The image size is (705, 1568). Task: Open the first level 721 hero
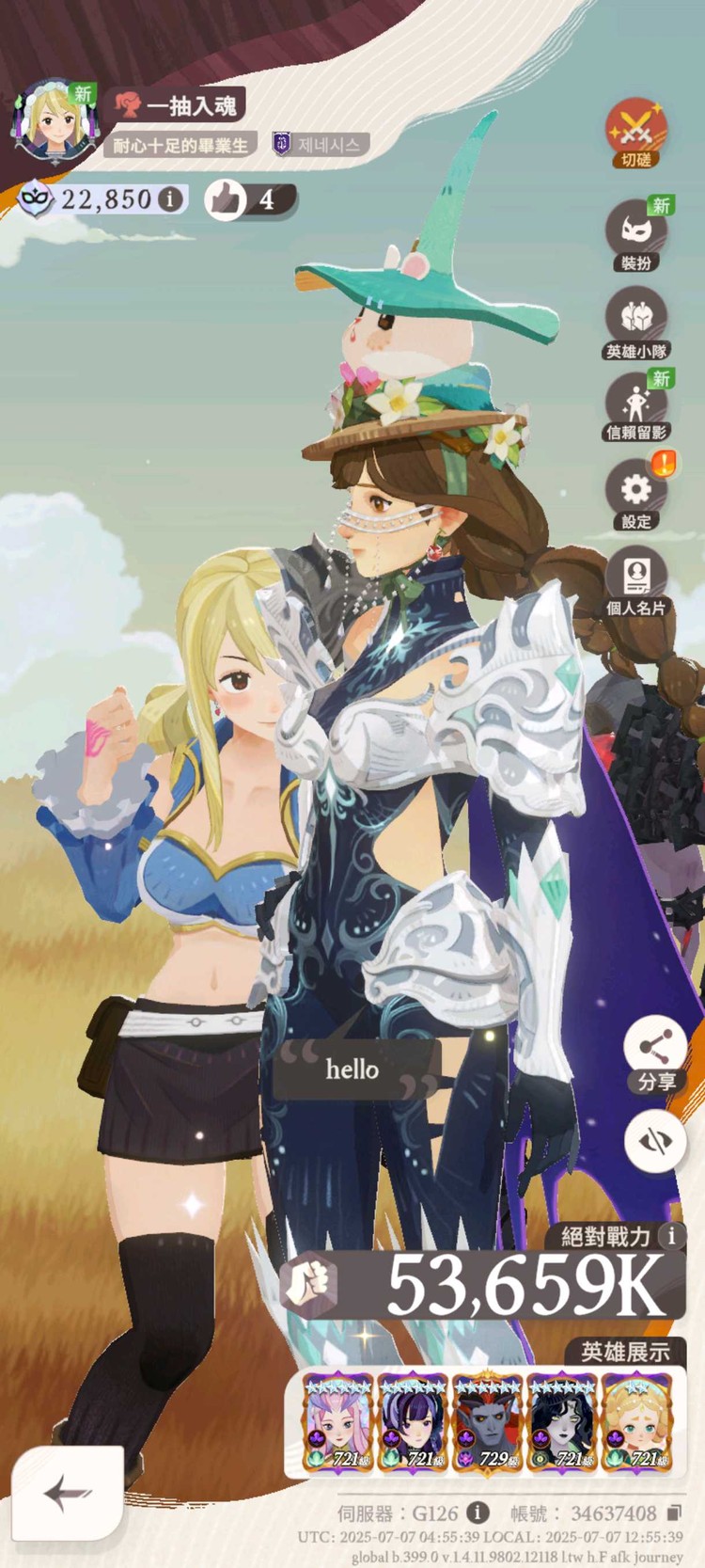coord(337,1422)
